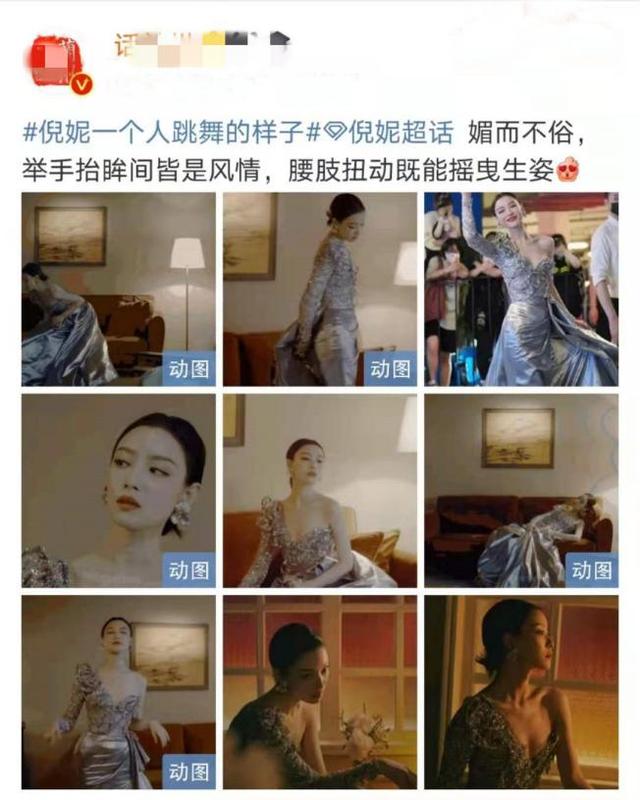
Task: View the photo of the woman seated on the orange sofa
Action: pos(319,490)
